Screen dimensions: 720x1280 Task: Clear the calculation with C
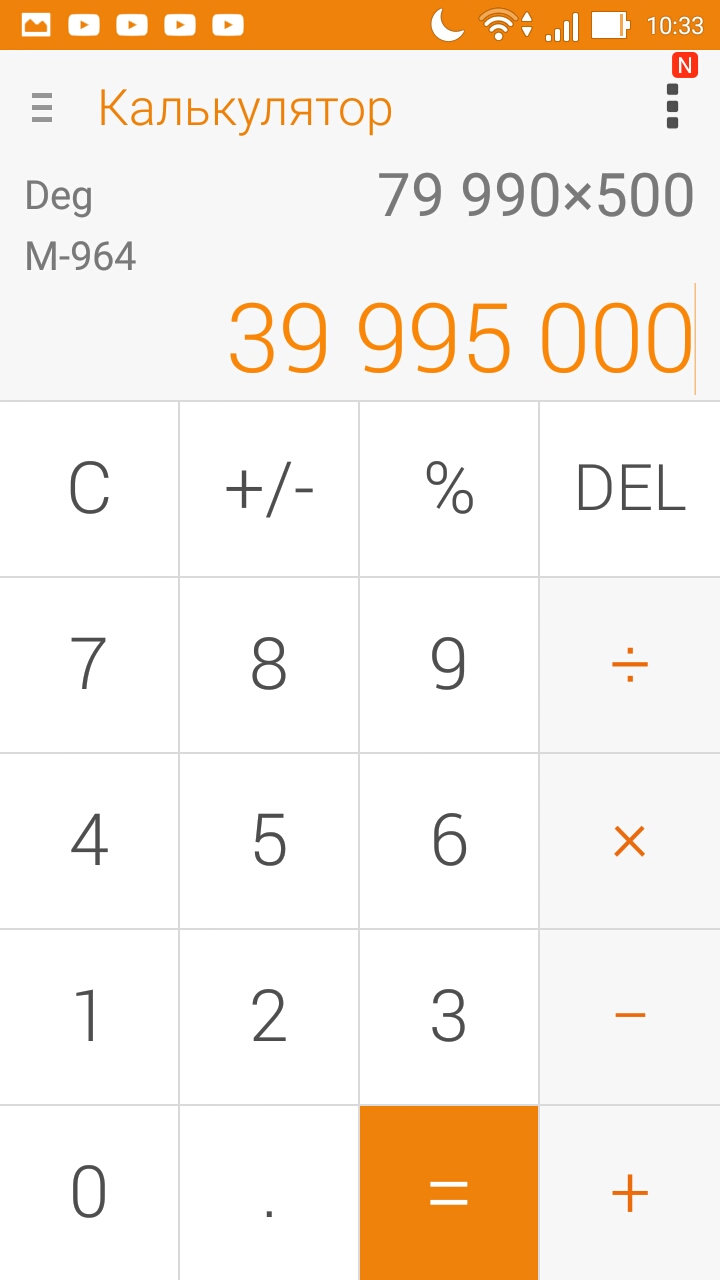pos(89,489)
